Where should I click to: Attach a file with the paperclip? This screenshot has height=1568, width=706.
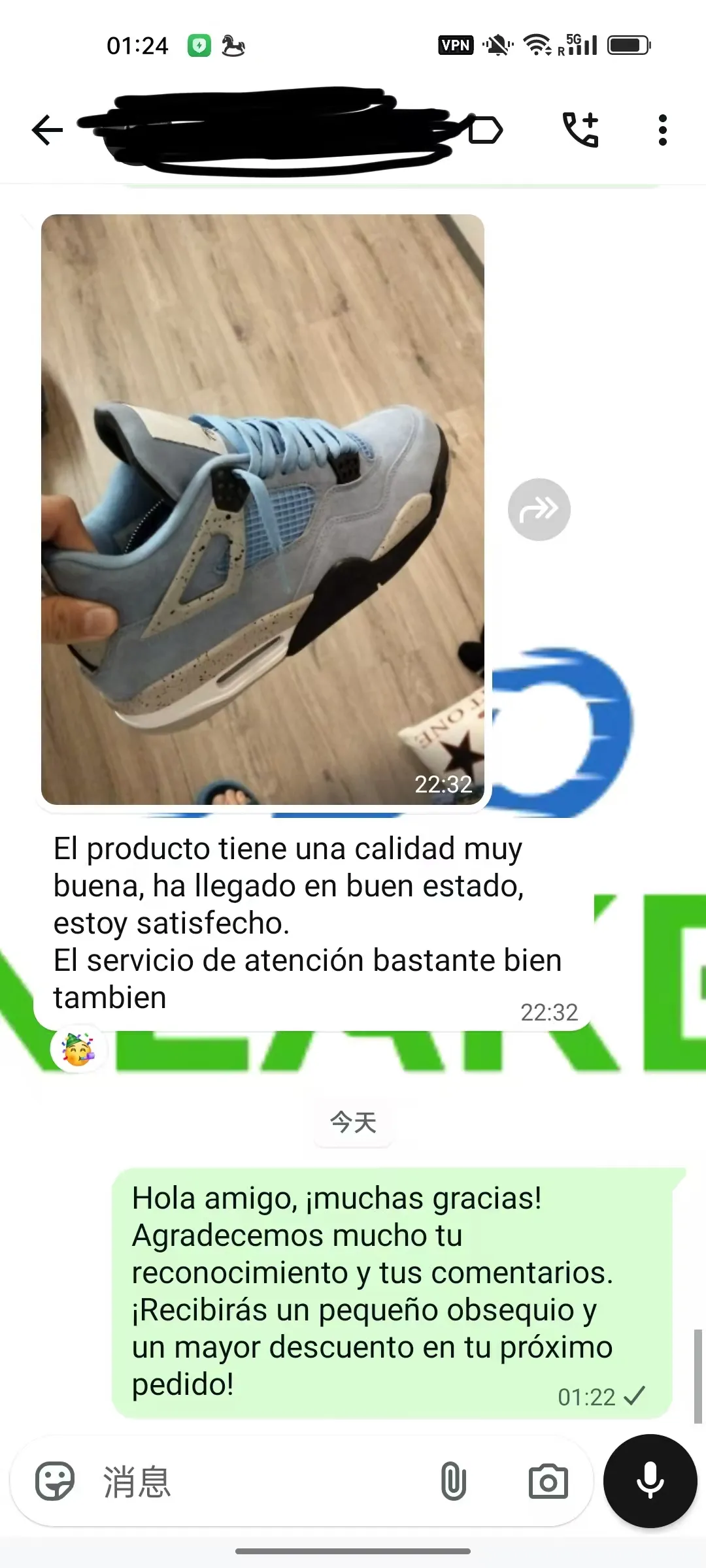point(453,1481)
